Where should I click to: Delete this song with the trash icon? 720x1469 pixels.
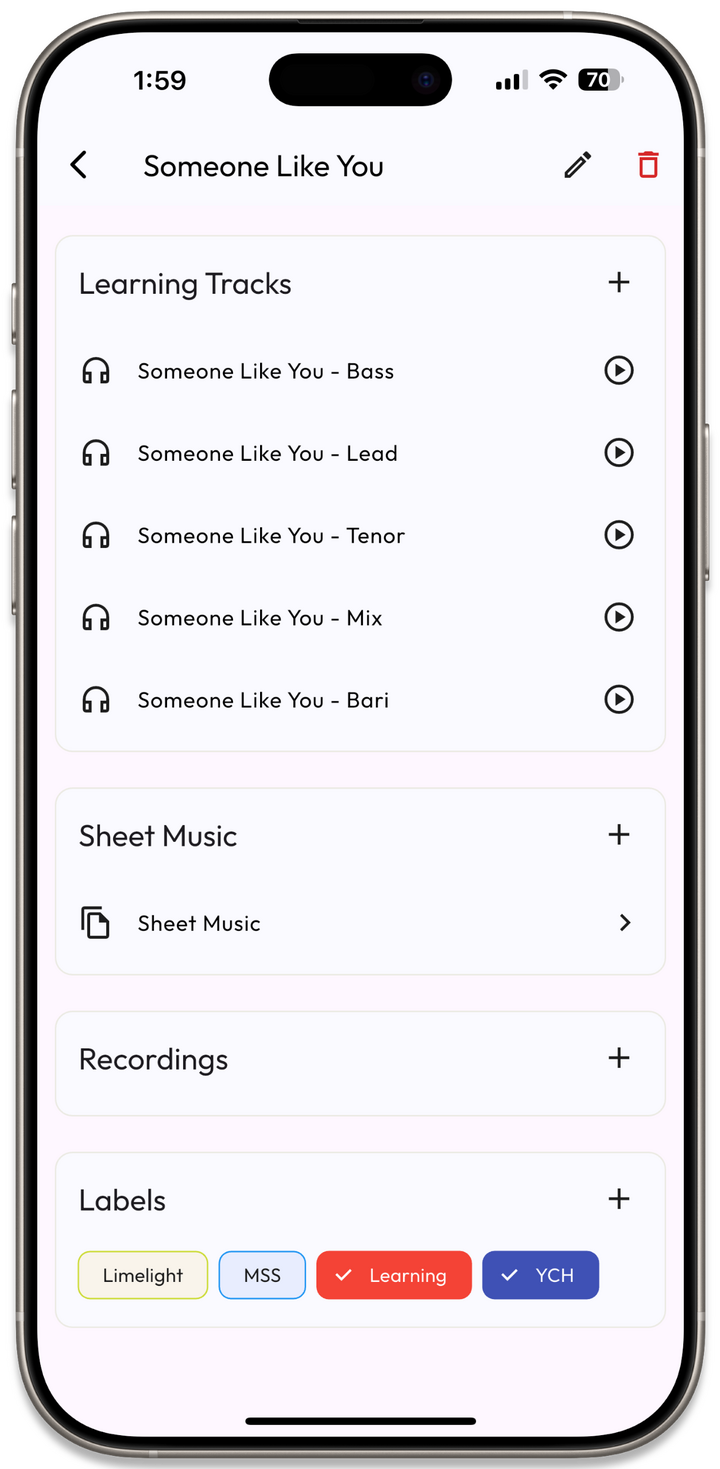[648, 165]
